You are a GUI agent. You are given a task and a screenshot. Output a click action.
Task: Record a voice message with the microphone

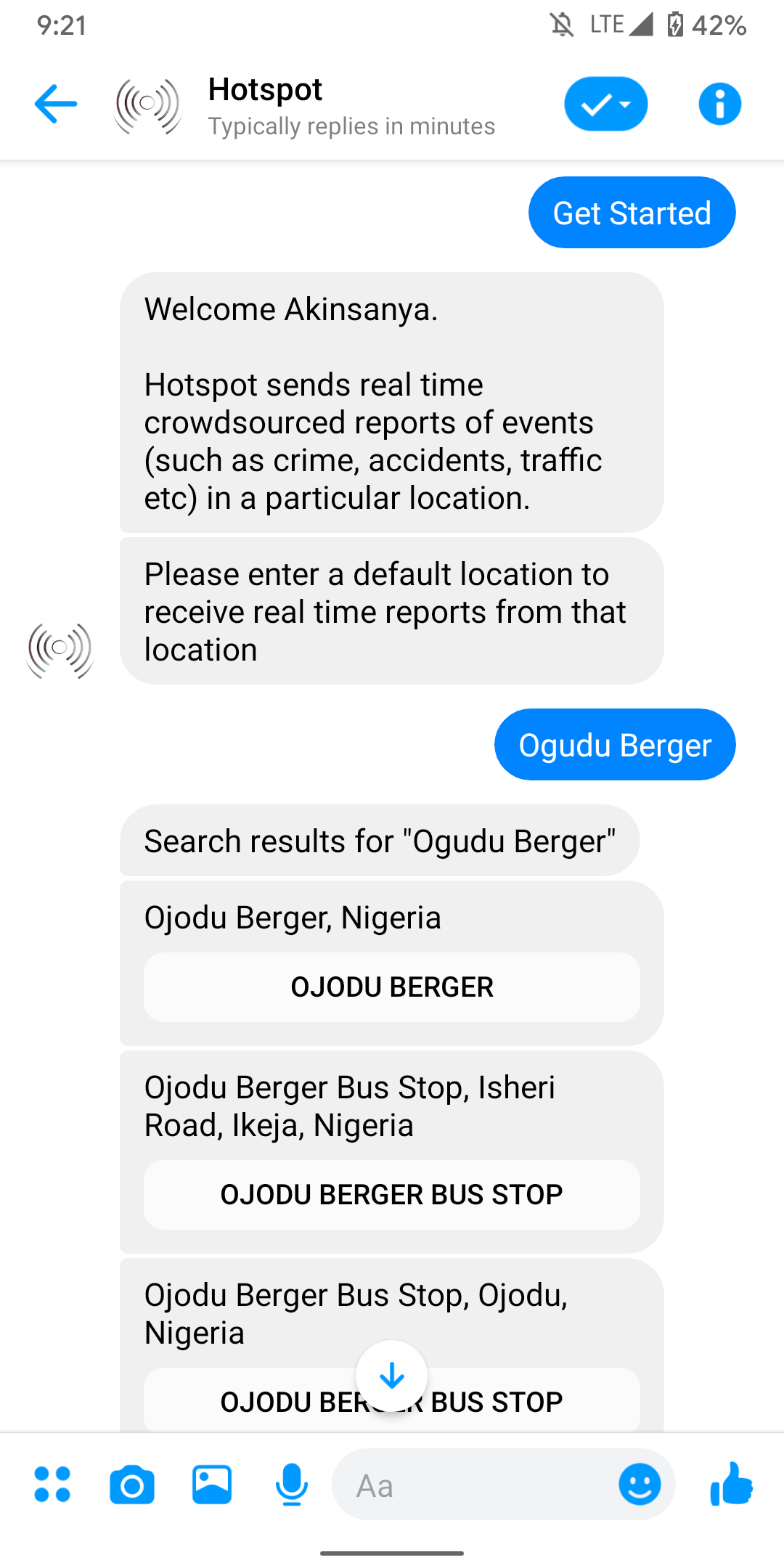(291, 1485)
